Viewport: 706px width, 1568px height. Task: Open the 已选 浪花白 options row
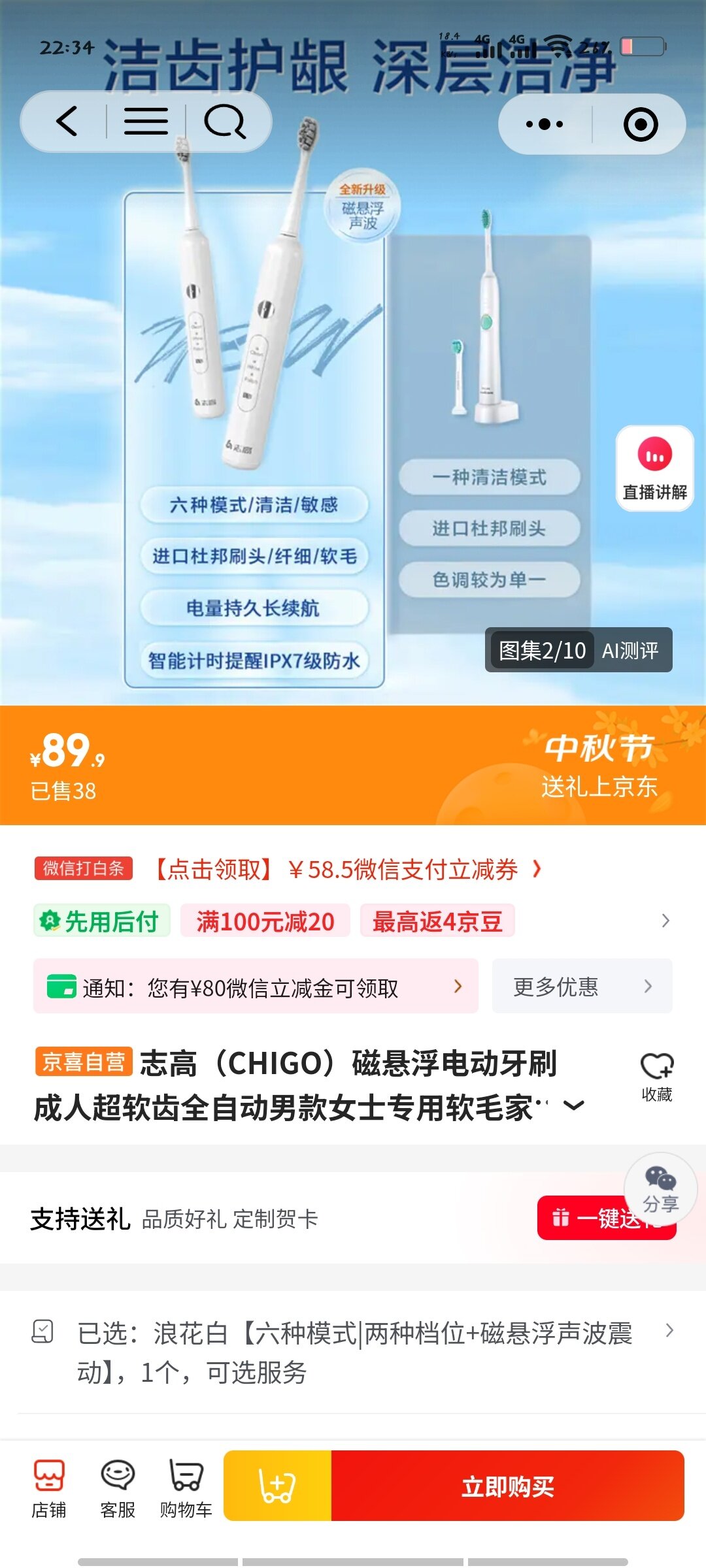353,1352
